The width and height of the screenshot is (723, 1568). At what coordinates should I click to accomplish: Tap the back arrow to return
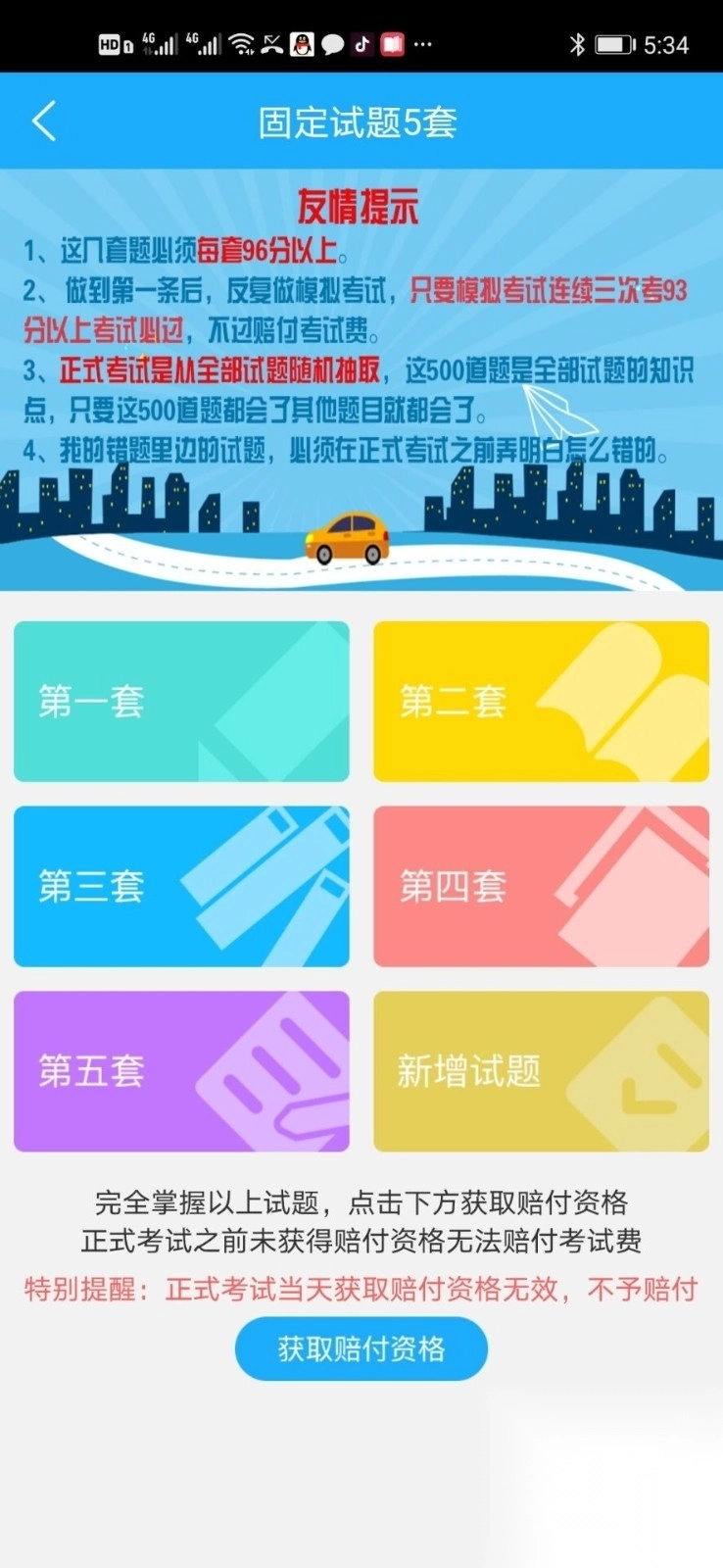[41, 121]
